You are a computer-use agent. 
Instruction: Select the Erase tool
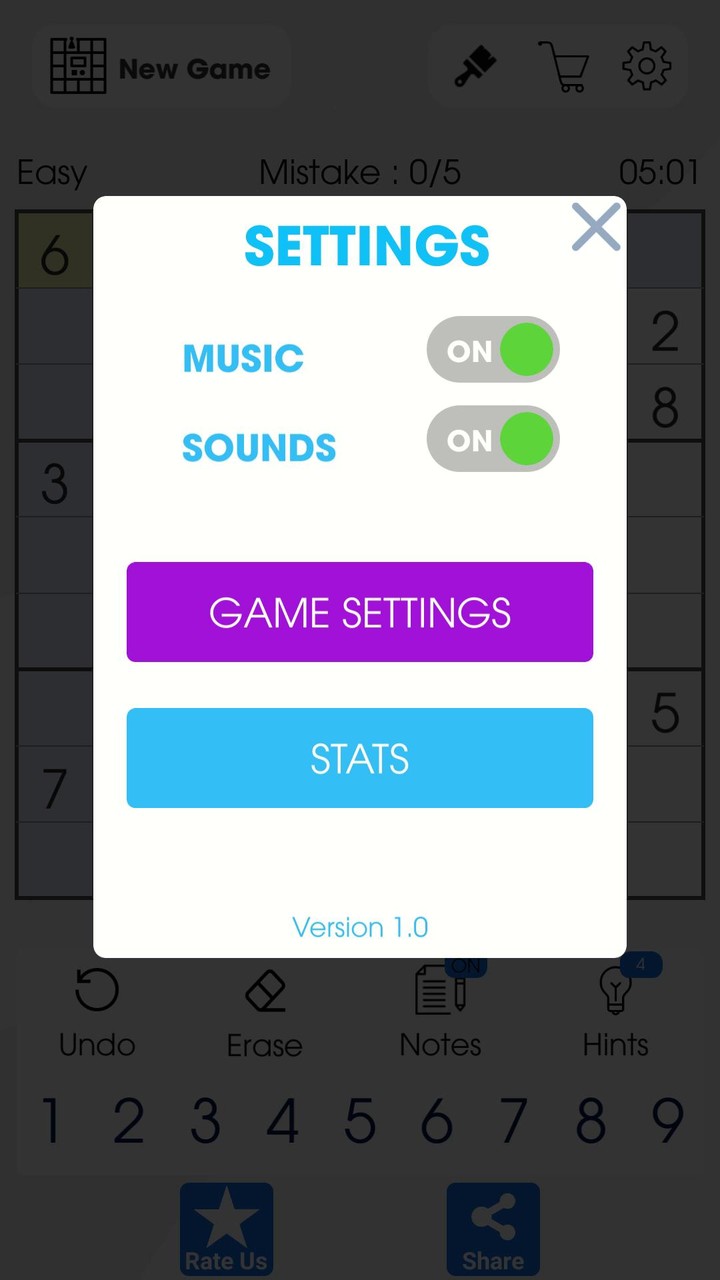click(x=264, y=1010)
